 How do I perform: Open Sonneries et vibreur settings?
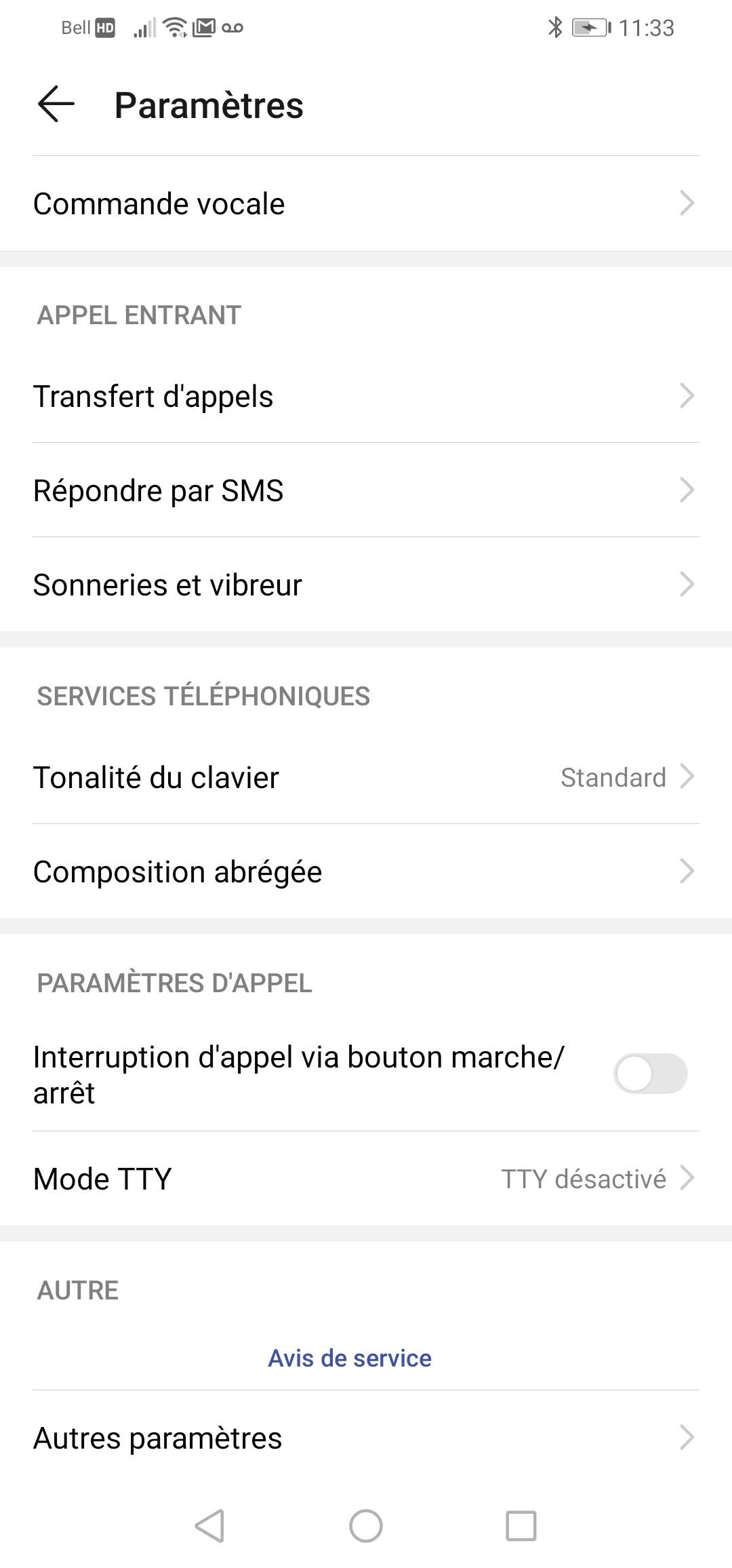pyautogui.click(x=366, y=584)
